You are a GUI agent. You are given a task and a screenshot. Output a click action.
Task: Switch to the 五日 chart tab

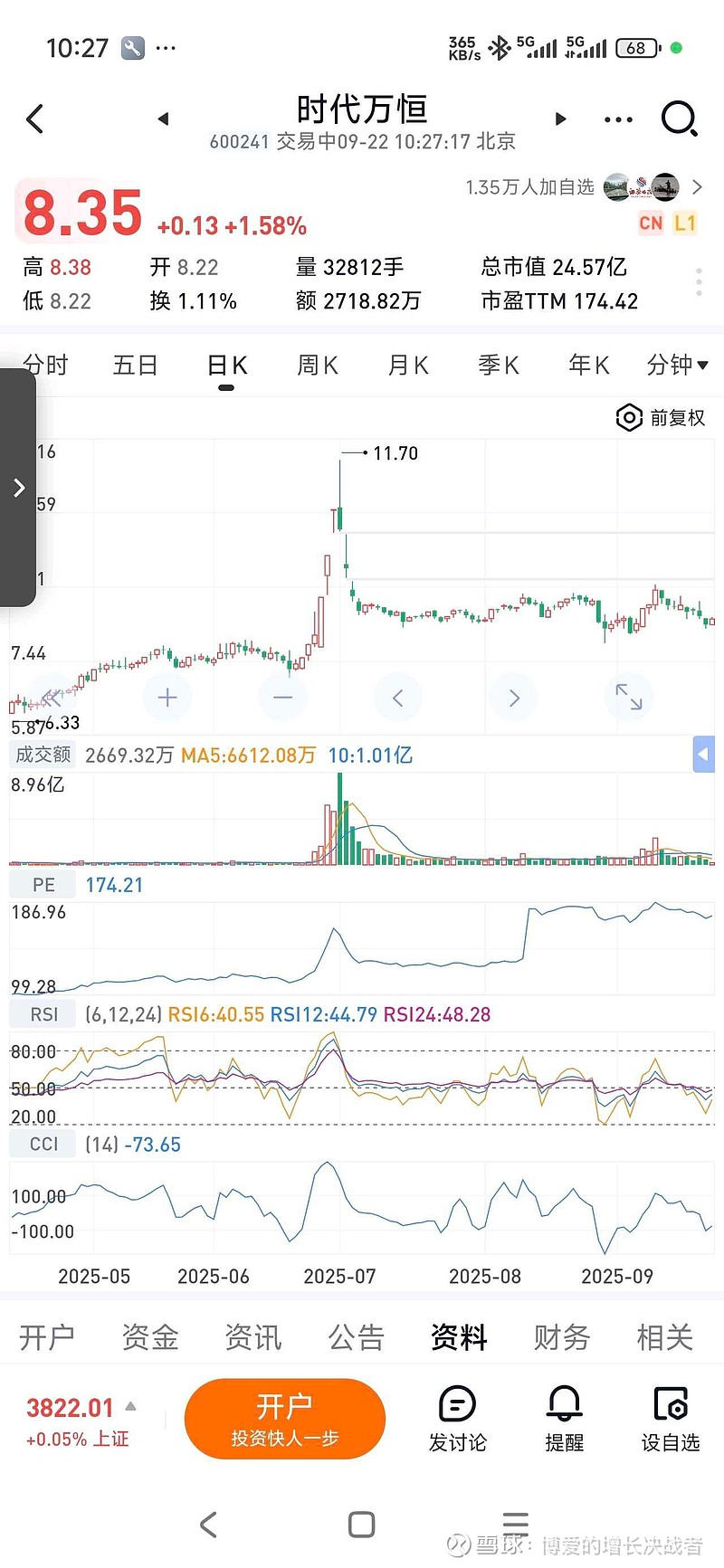(136, 366)
